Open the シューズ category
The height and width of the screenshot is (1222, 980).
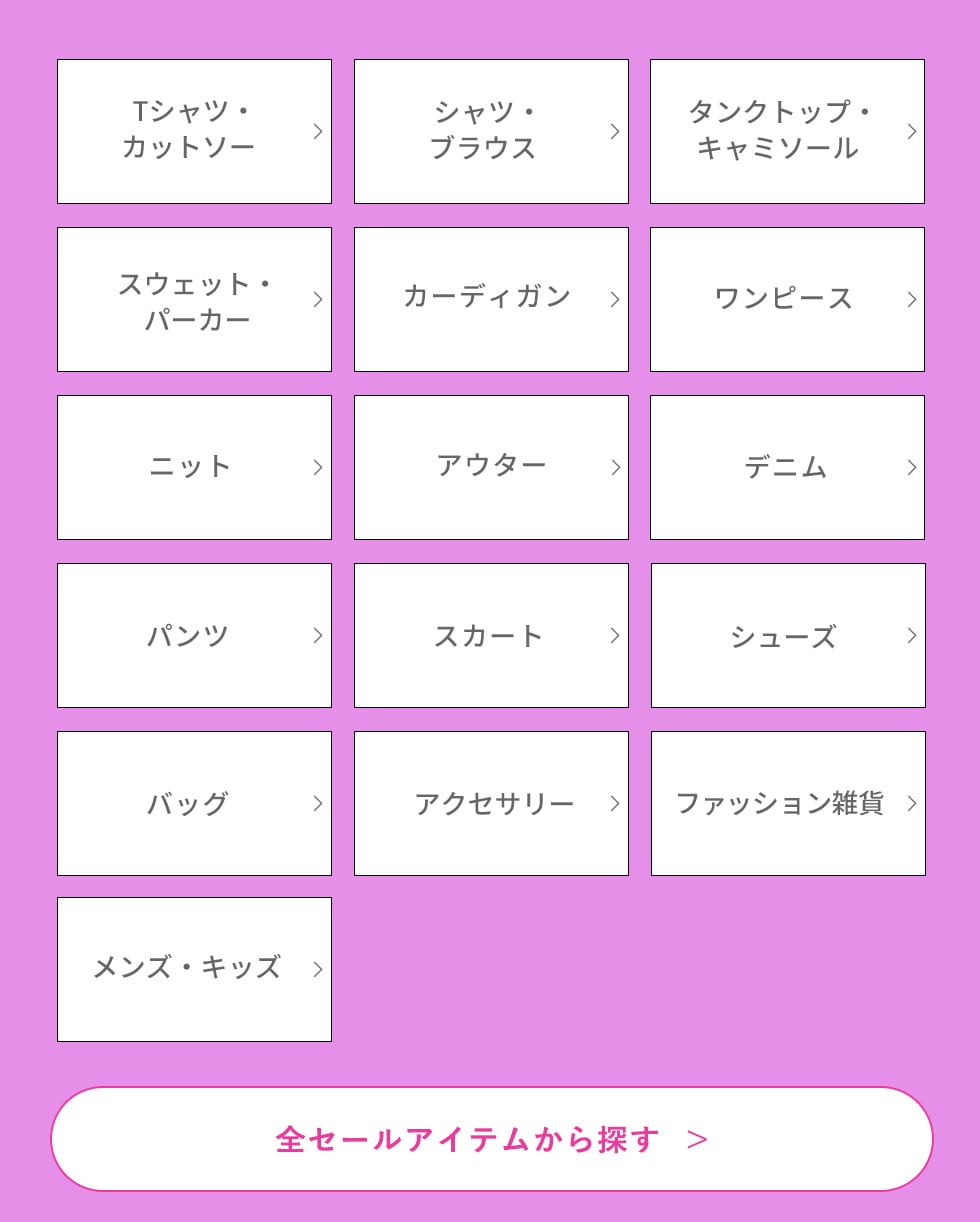pos(788,635)
